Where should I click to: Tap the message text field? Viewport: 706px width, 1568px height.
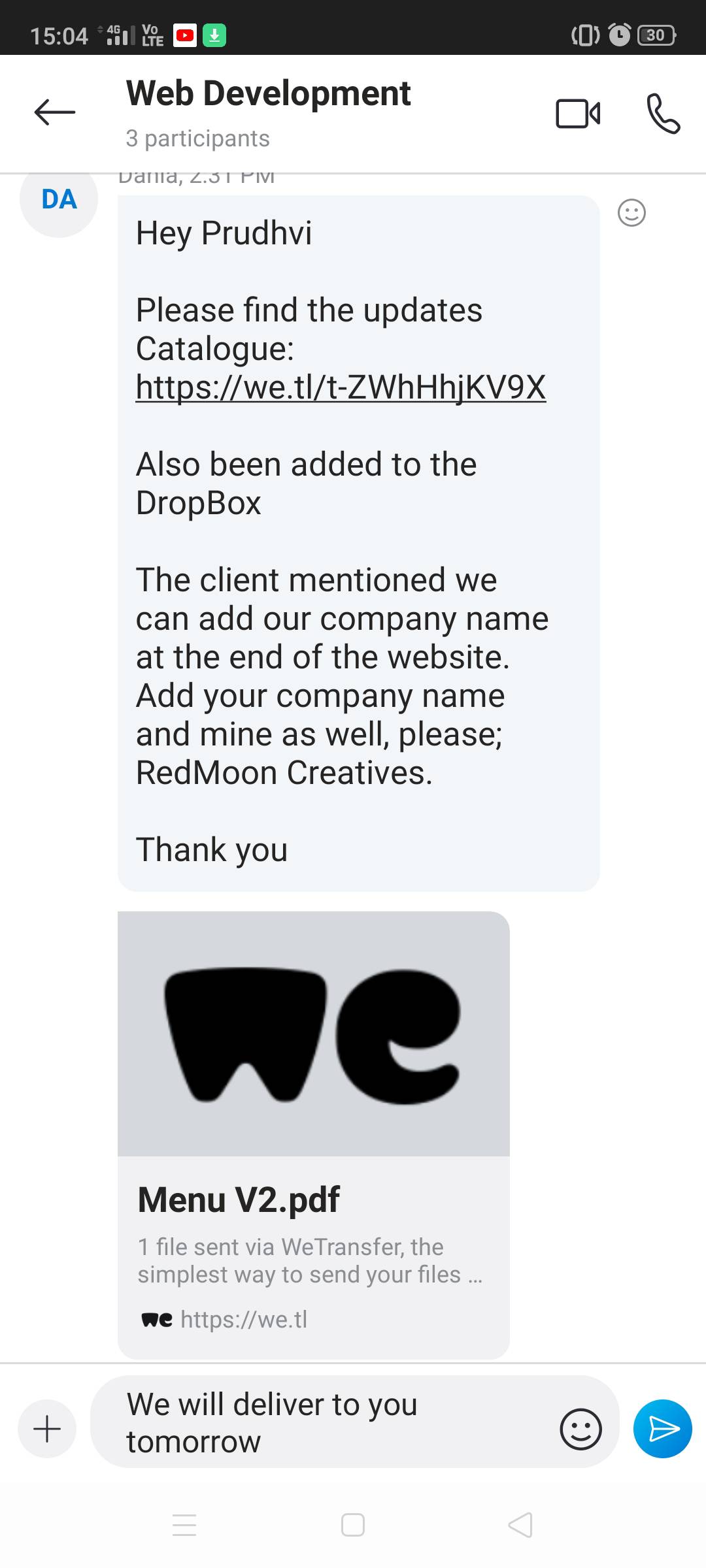(327, 1423)
